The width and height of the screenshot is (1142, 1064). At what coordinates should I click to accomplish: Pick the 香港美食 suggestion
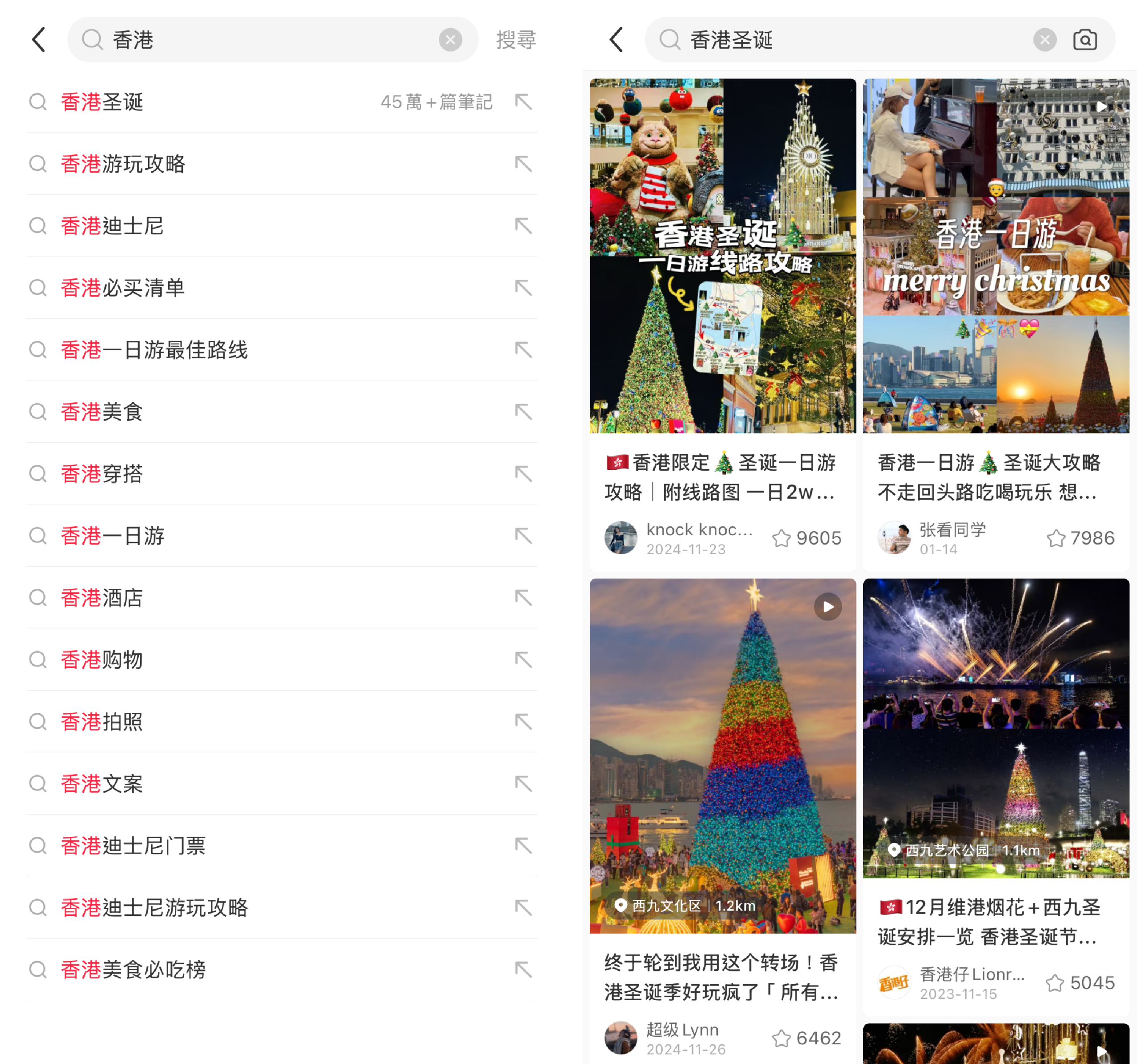tap(102, 412)
